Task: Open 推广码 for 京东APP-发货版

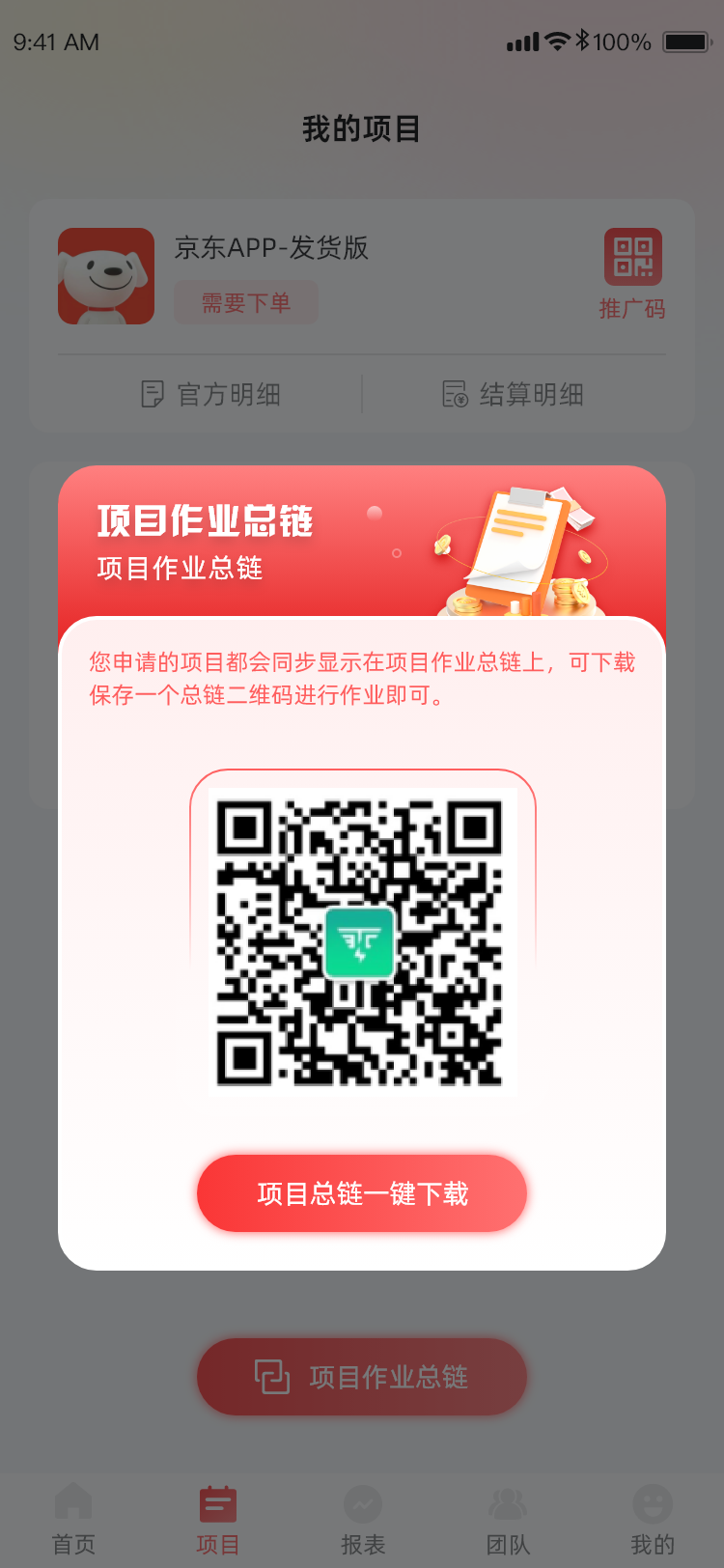Action: [x=632, y=273]
